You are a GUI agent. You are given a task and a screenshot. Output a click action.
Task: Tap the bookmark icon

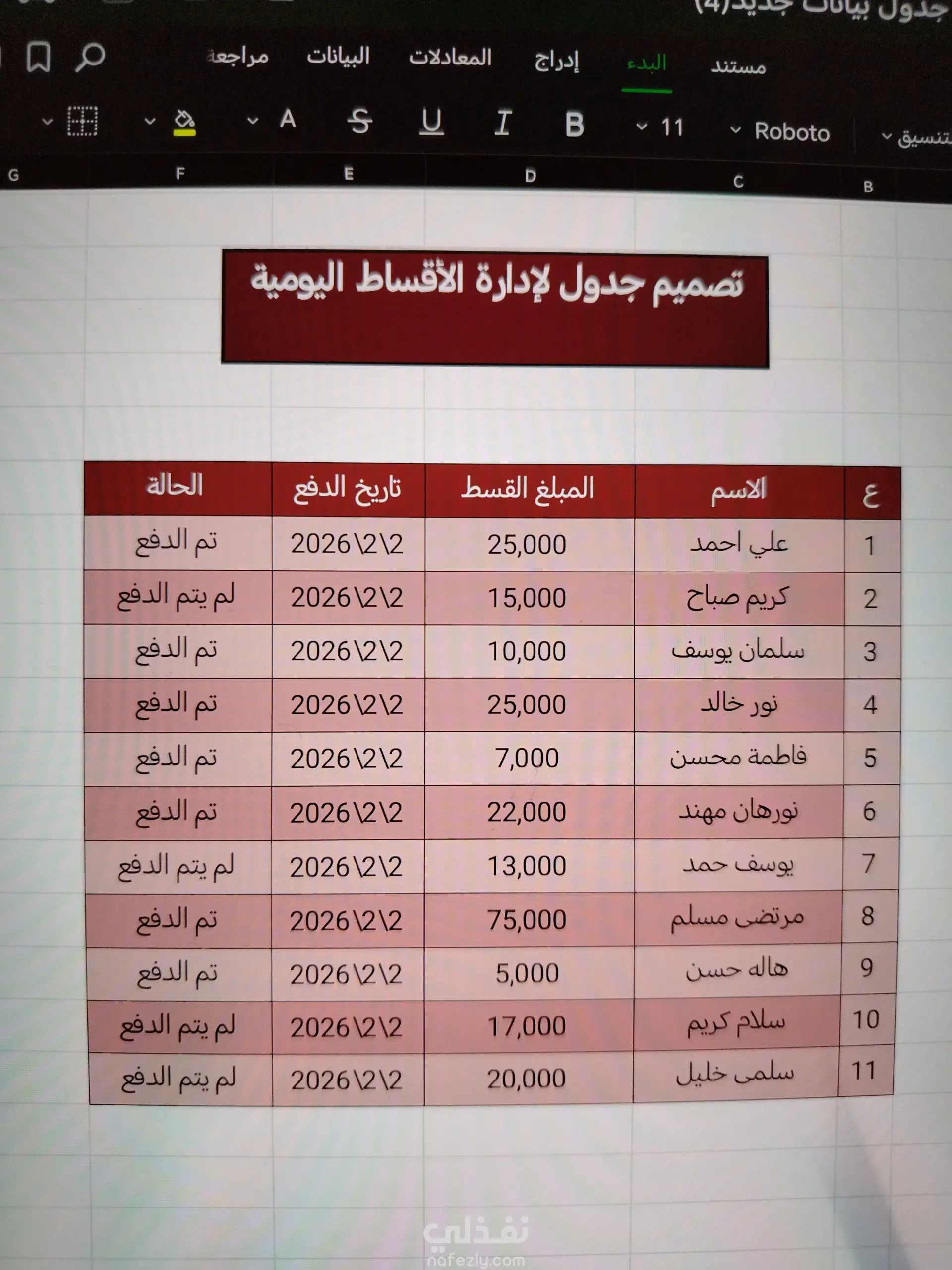[x=39, y=57]
